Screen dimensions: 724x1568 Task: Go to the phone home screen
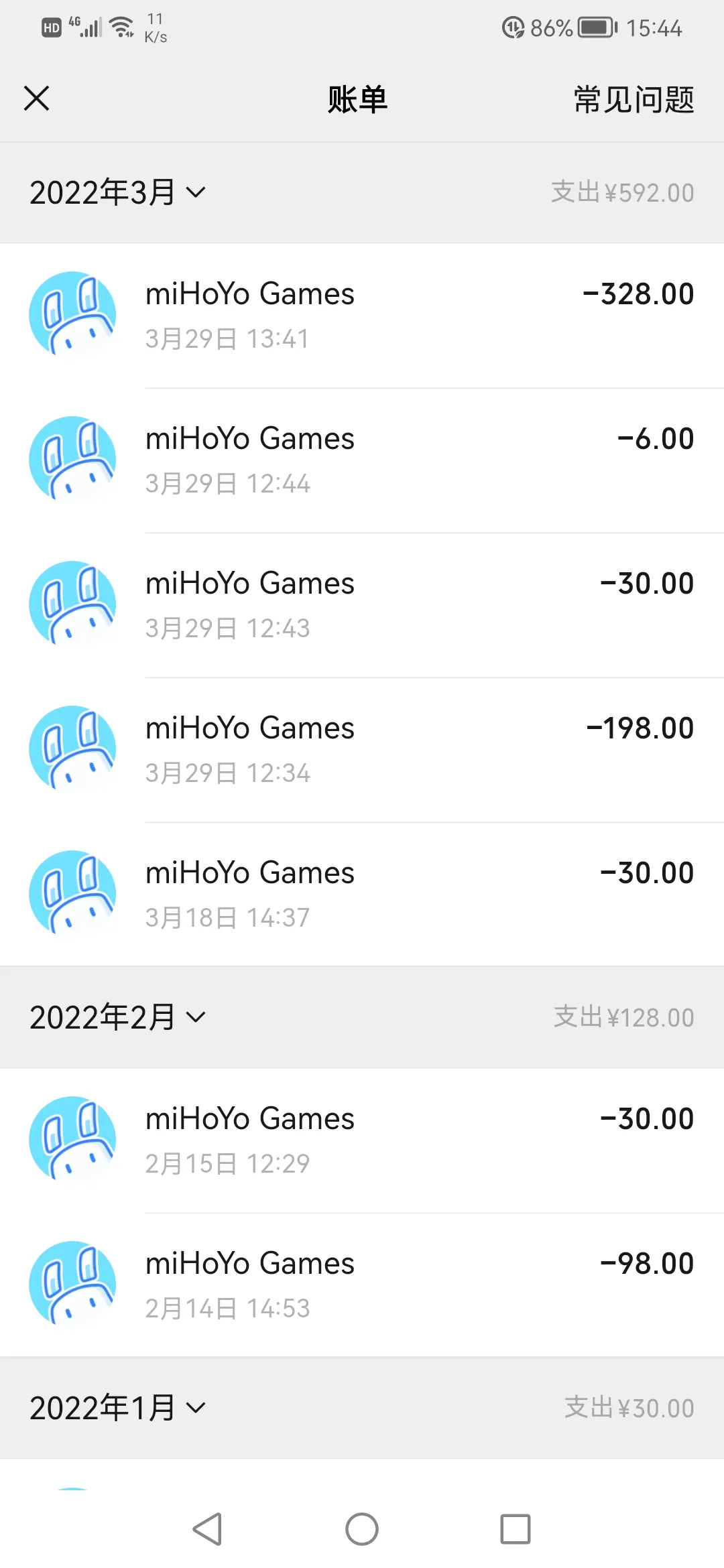click(362, 1529)
